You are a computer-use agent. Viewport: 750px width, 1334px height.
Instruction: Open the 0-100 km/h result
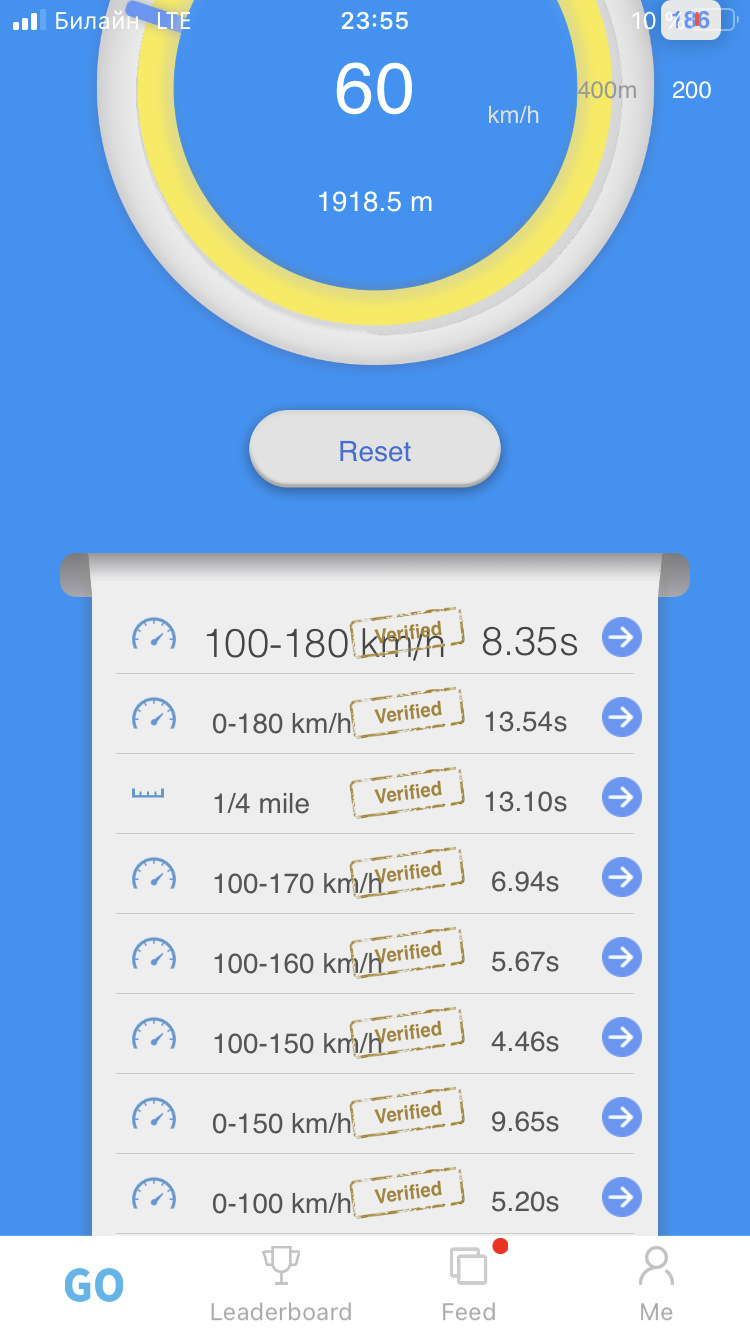621,1197
